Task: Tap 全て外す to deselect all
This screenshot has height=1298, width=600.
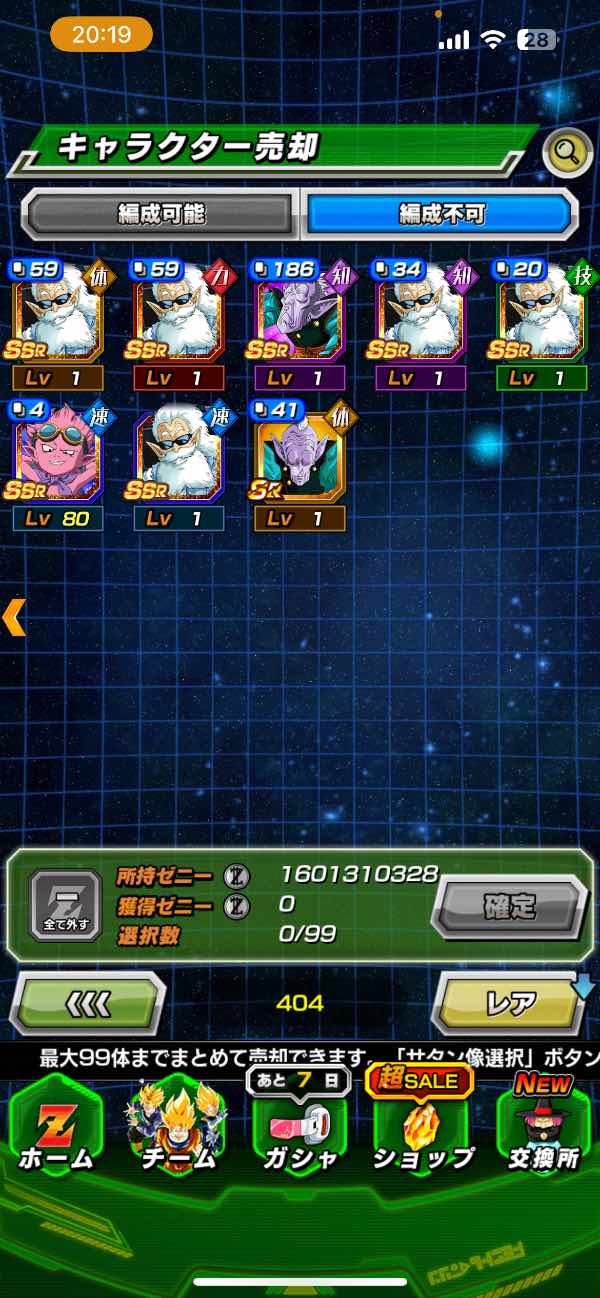Action: point(63,906)
